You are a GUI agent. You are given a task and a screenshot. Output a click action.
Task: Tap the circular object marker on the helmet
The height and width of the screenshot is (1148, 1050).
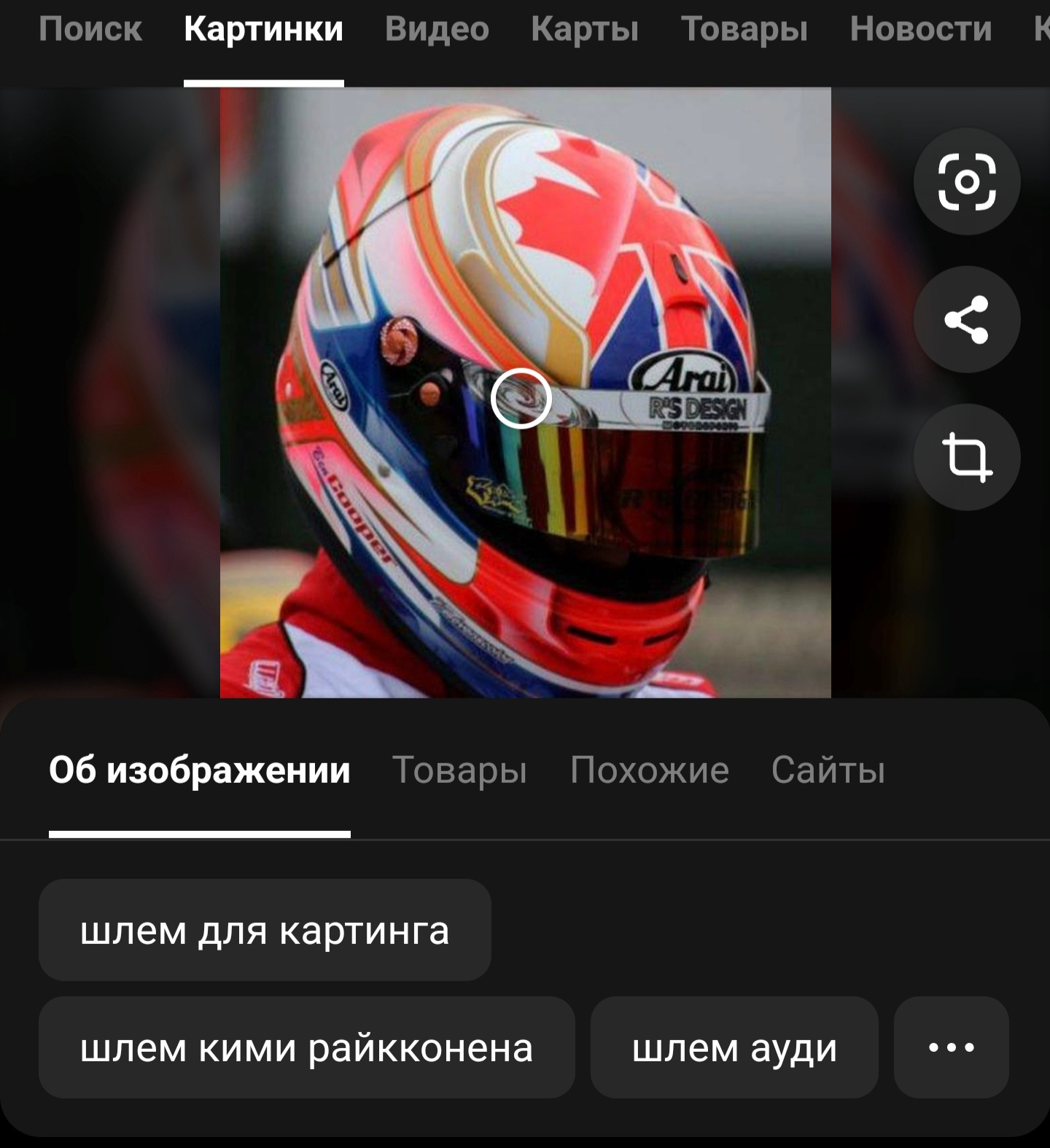521,398
